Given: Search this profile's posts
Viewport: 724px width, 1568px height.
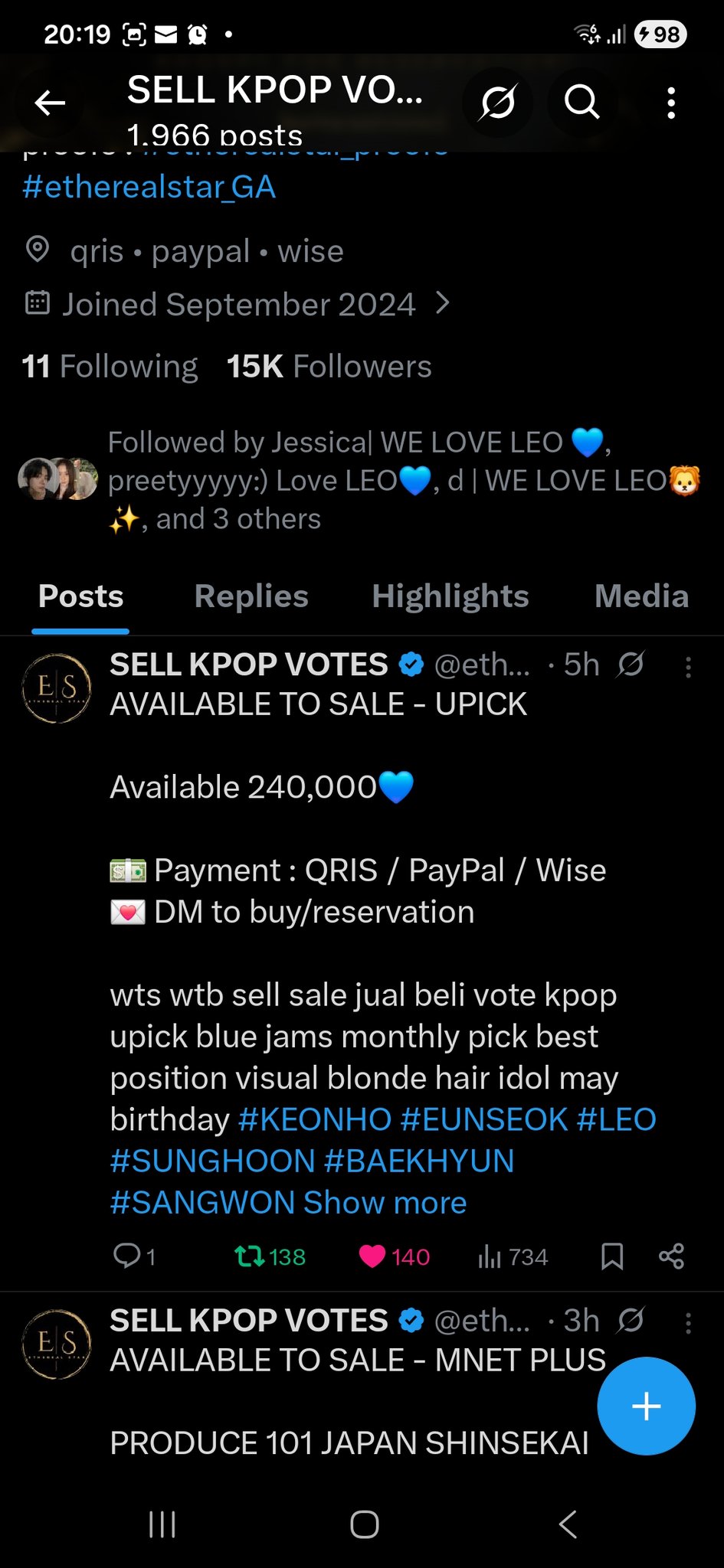Looking at the screenshot, I should [x=581, y=103].
